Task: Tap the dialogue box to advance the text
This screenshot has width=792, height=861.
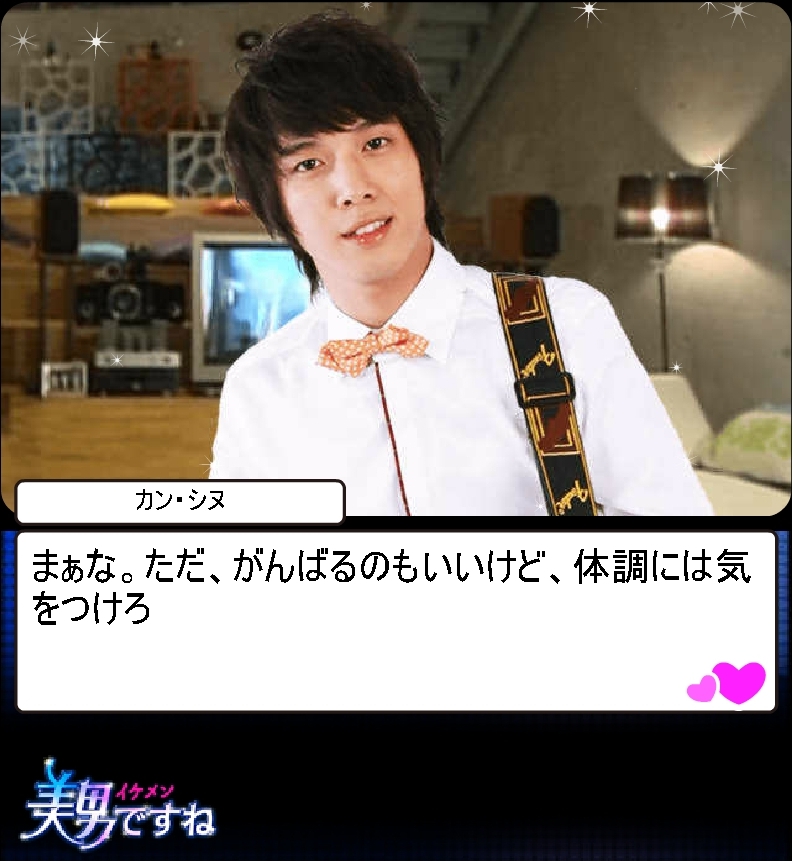Action: pyautogui.click(x=396, y=621)
